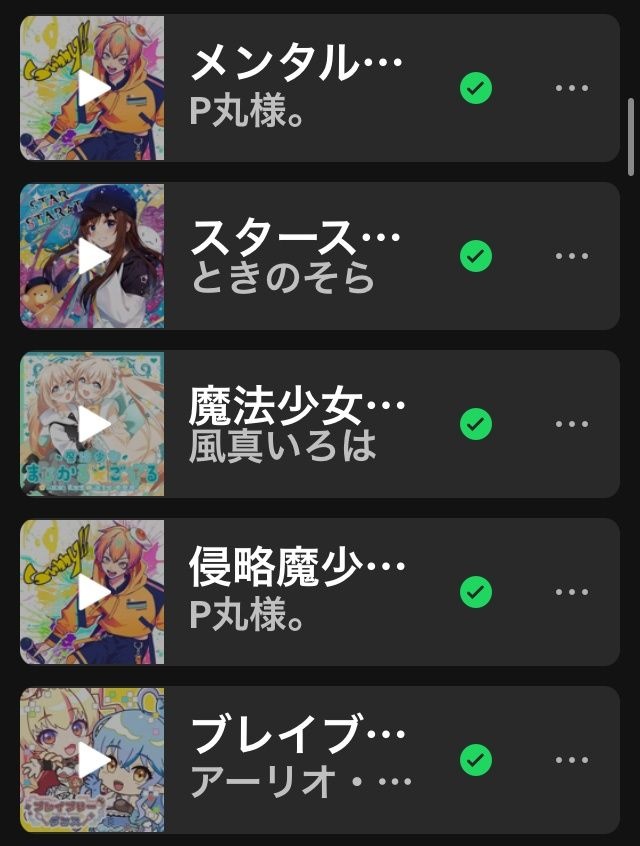Open the 侵略魔少 song row
640x846 pixels.
point(298,590)
